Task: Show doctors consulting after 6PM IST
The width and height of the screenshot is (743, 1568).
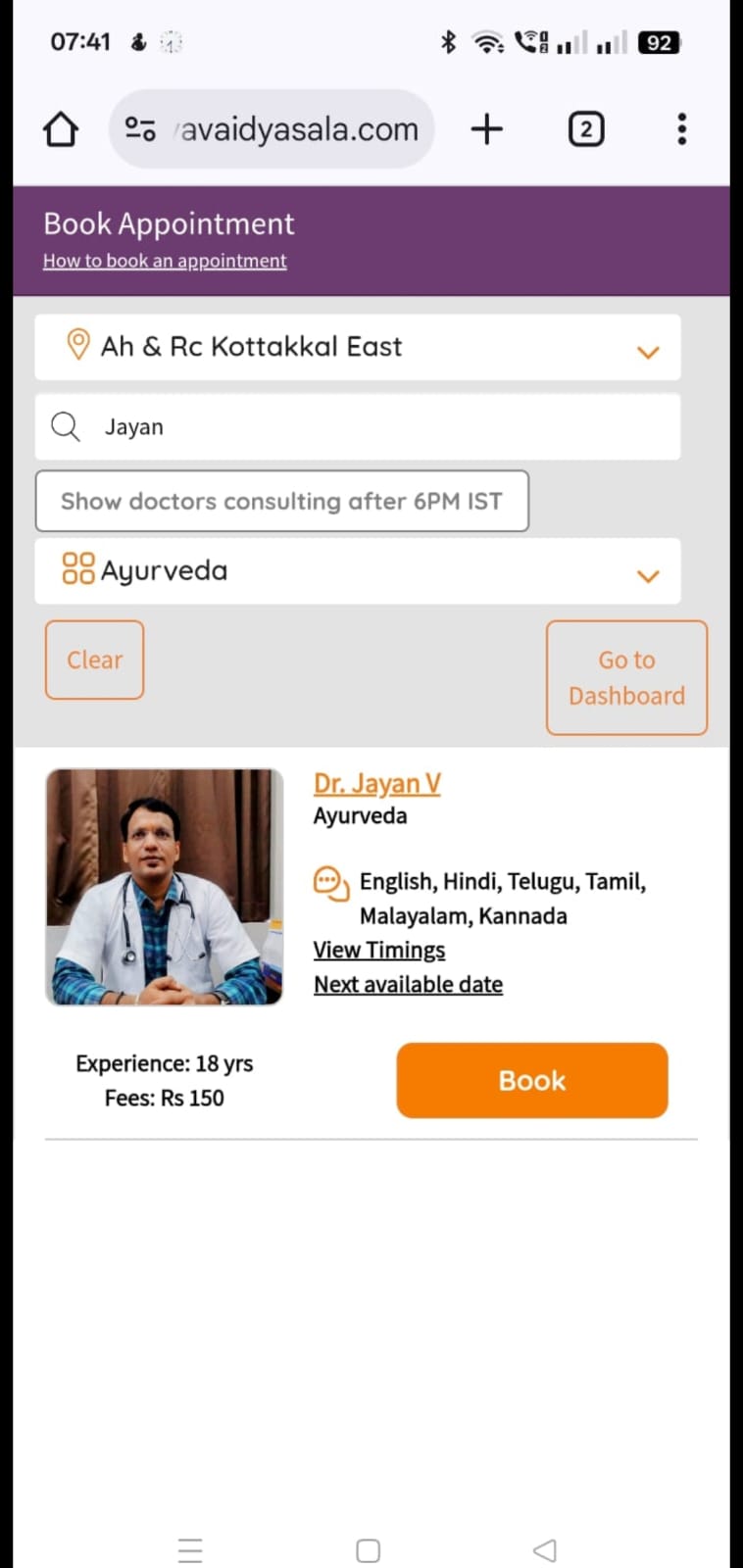Action: [281, 501]
